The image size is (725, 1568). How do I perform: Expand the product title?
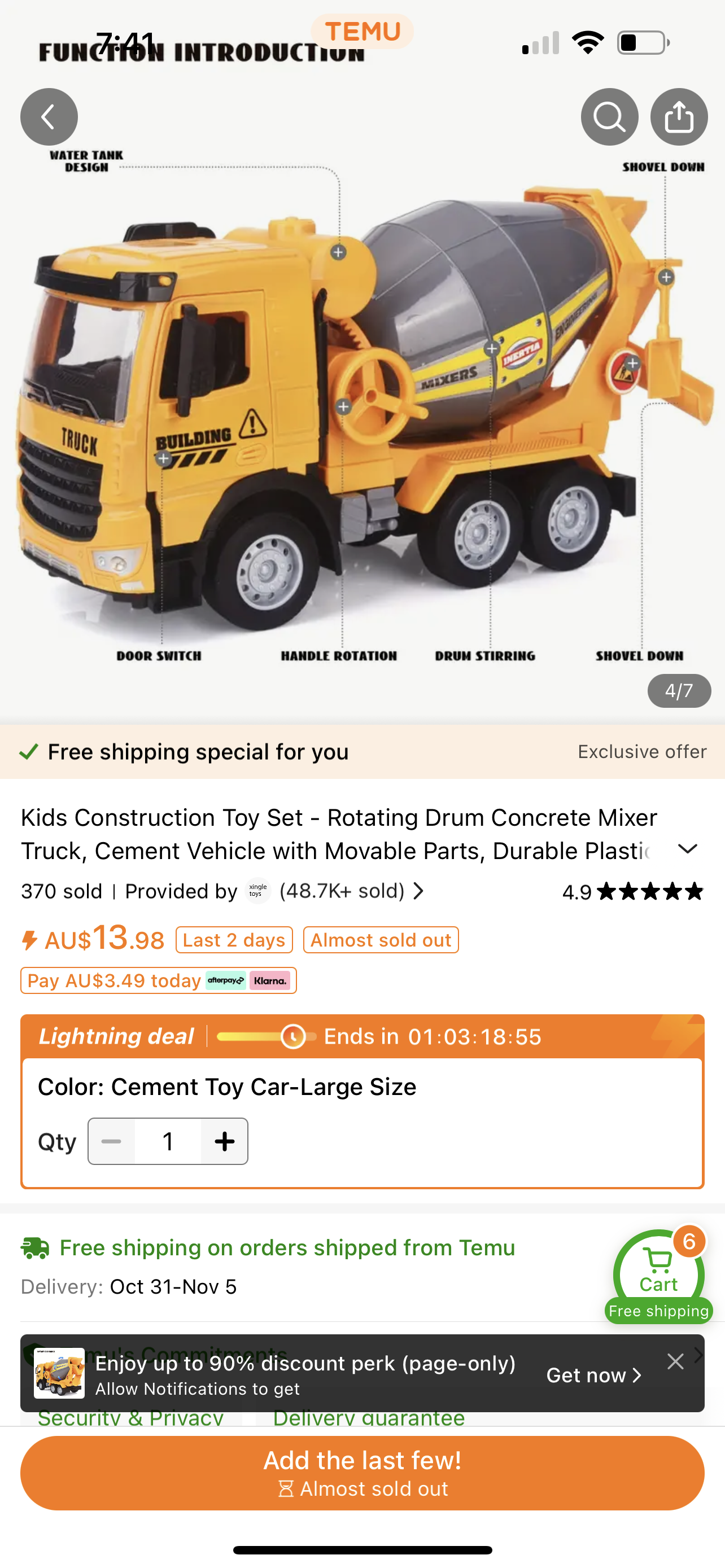pos(687,848)
